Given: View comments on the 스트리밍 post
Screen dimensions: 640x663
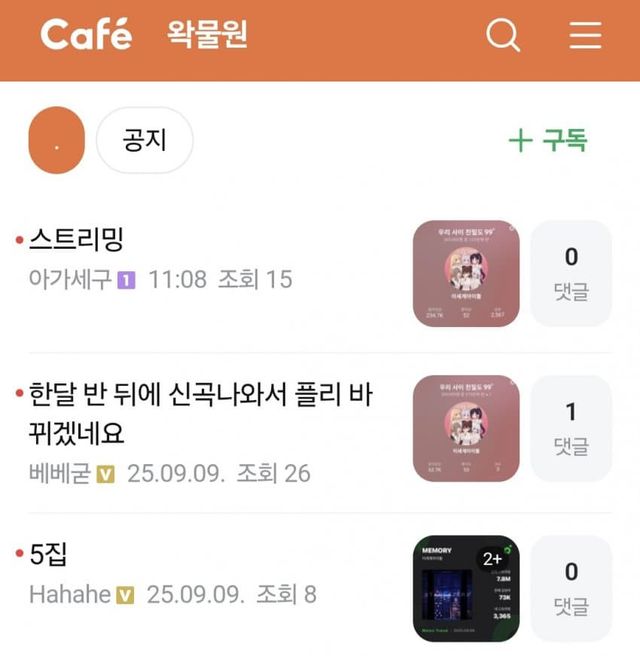Looking at the screenshot, I should pos(571,273).
